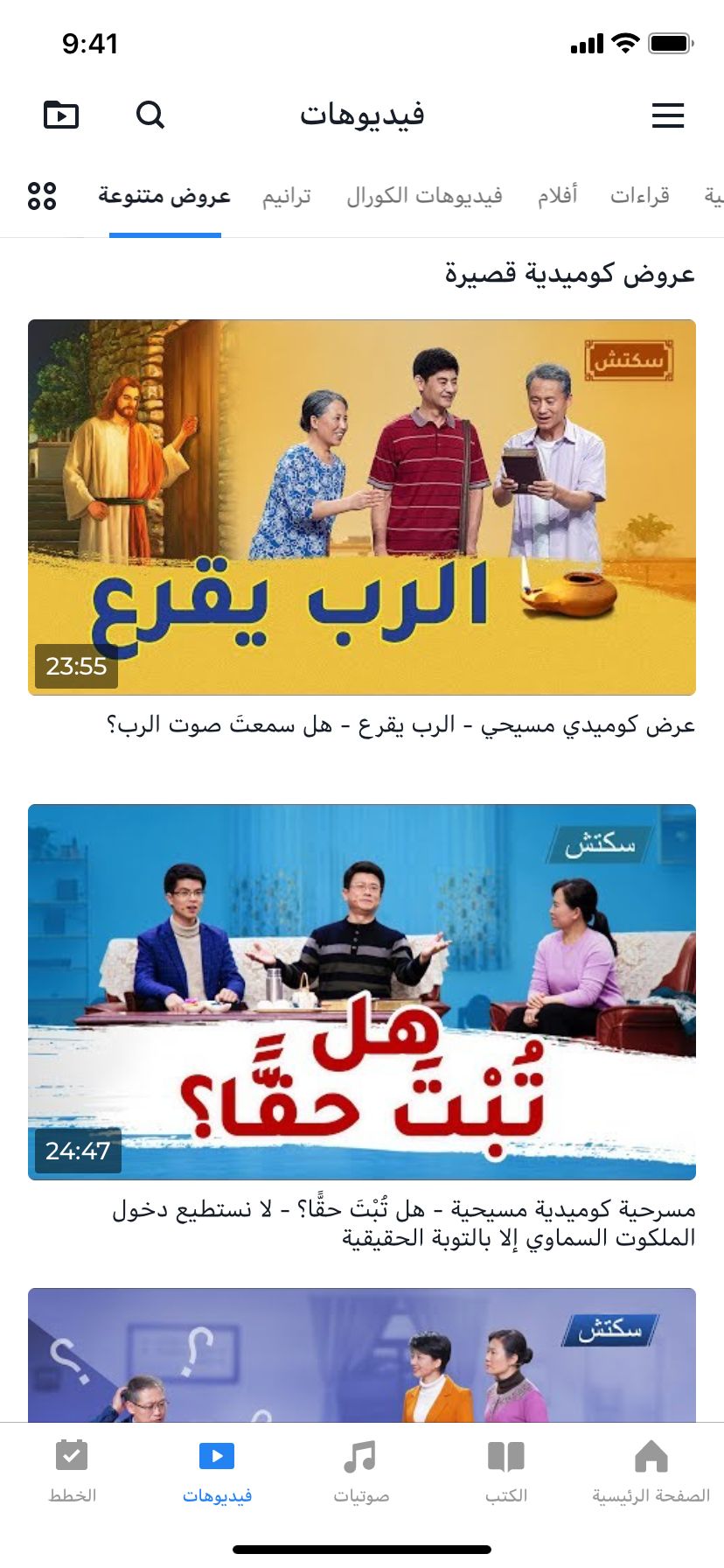Open the الخطط plans tab
Image resolution: width=724 pixels, height=1568 pixels.
(73, 1472)
